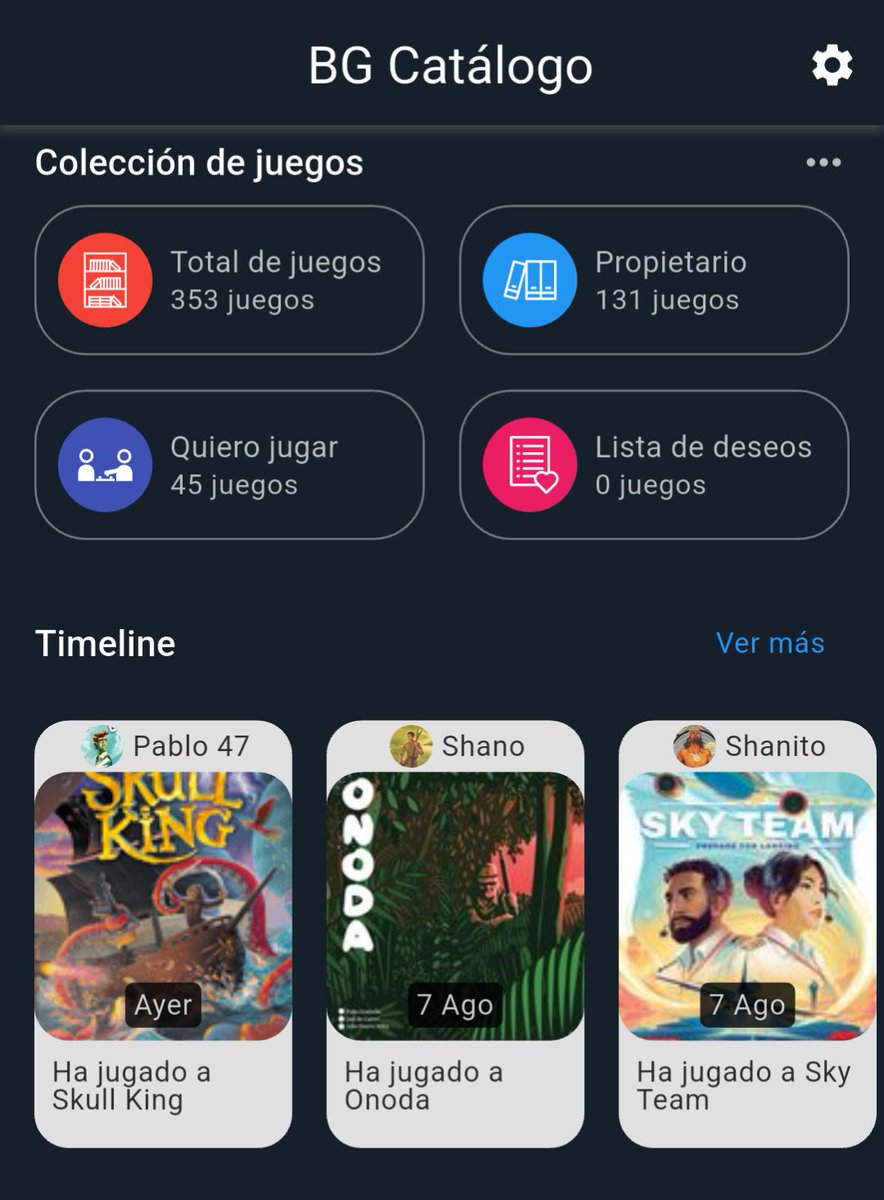View the Propietario games collection
The image size is (884, 1200).
click(x=653, y=280)
